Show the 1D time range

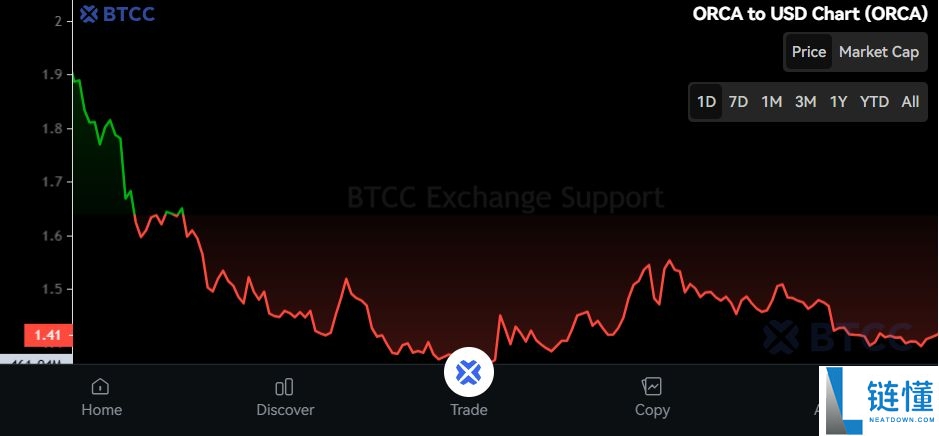707,101
